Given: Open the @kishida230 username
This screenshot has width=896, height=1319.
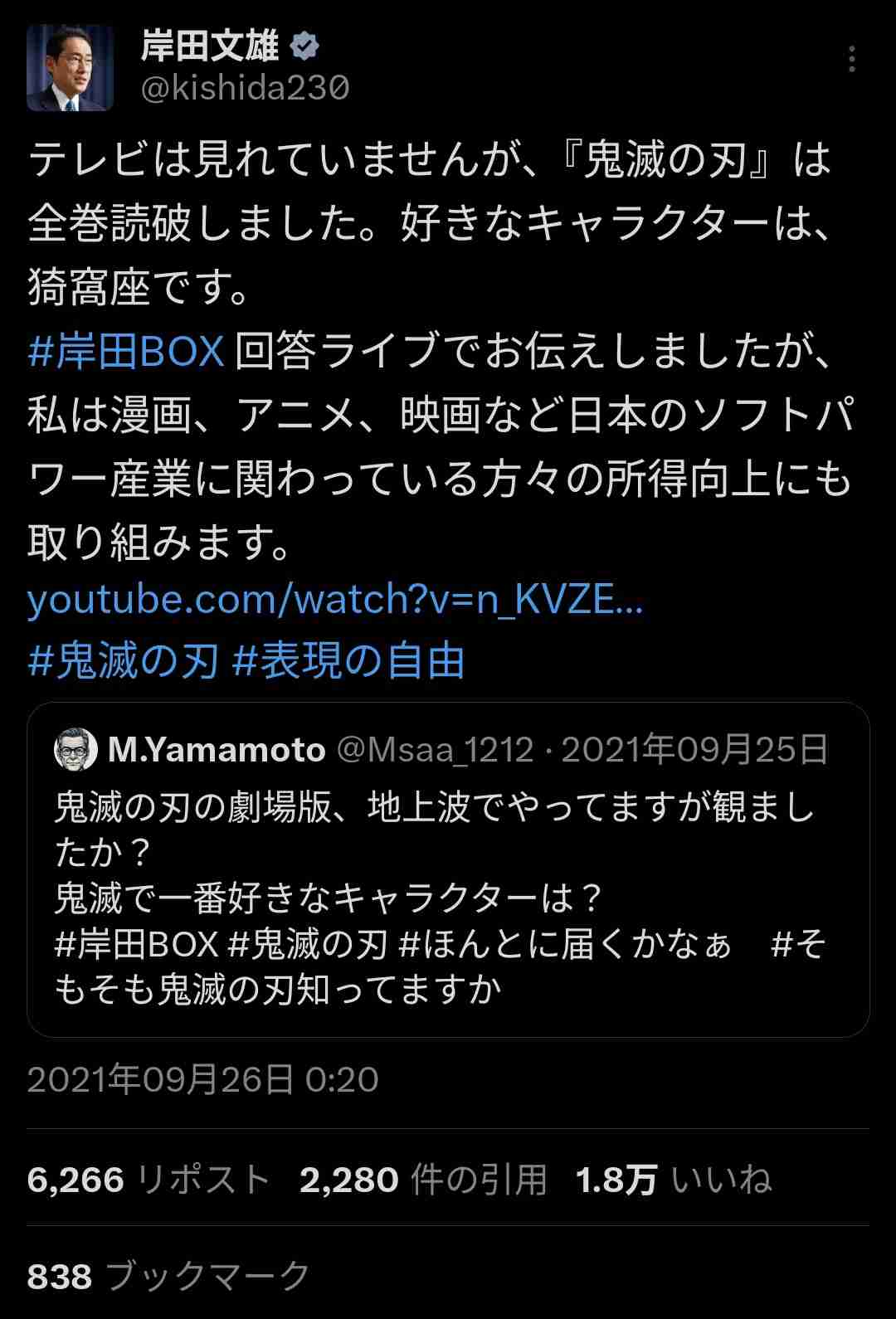Looking at the screenshot, I should click(245, 88).
